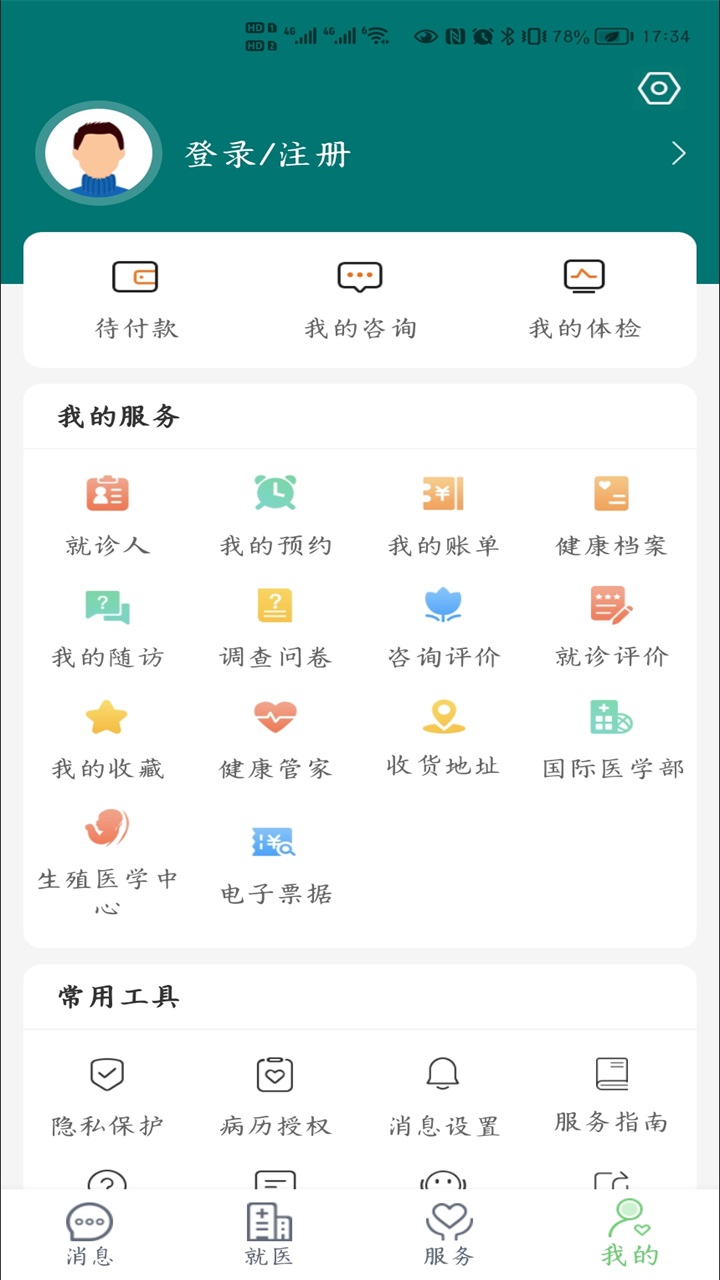Open 隐私保护 privacy shield icon

tap(107, 1072)
